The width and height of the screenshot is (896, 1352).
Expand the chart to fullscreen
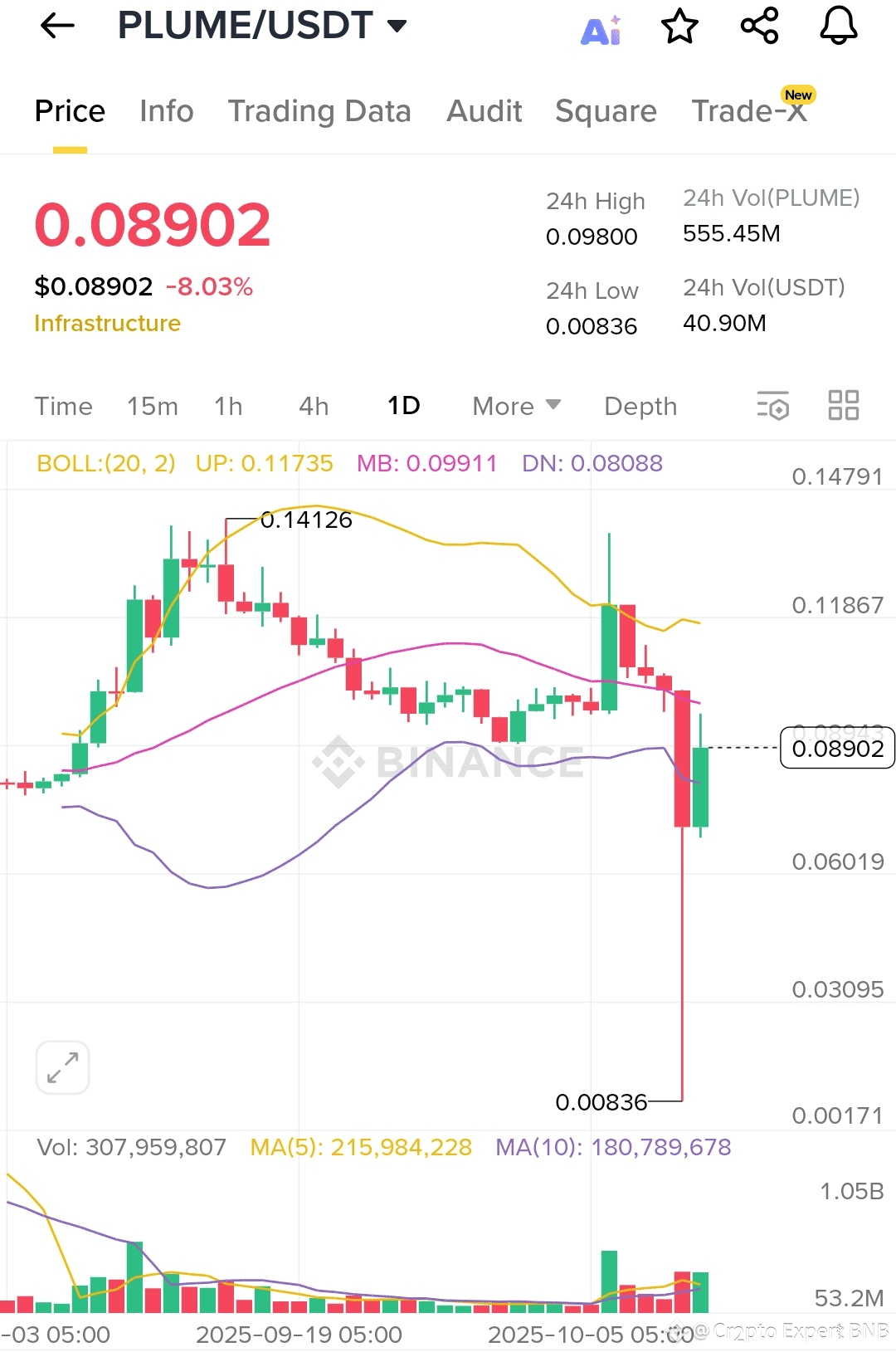point(63,1067)
